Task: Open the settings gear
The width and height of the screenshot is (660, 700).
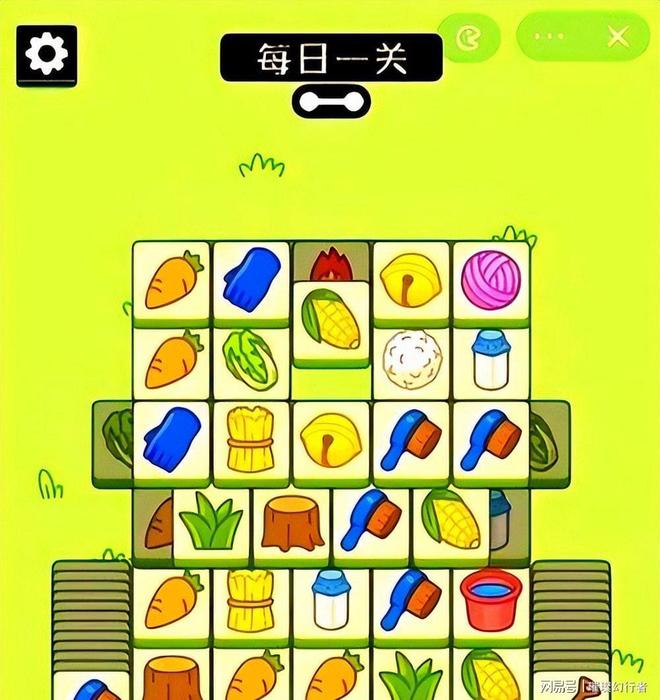Action: click(x=45, y=55)
